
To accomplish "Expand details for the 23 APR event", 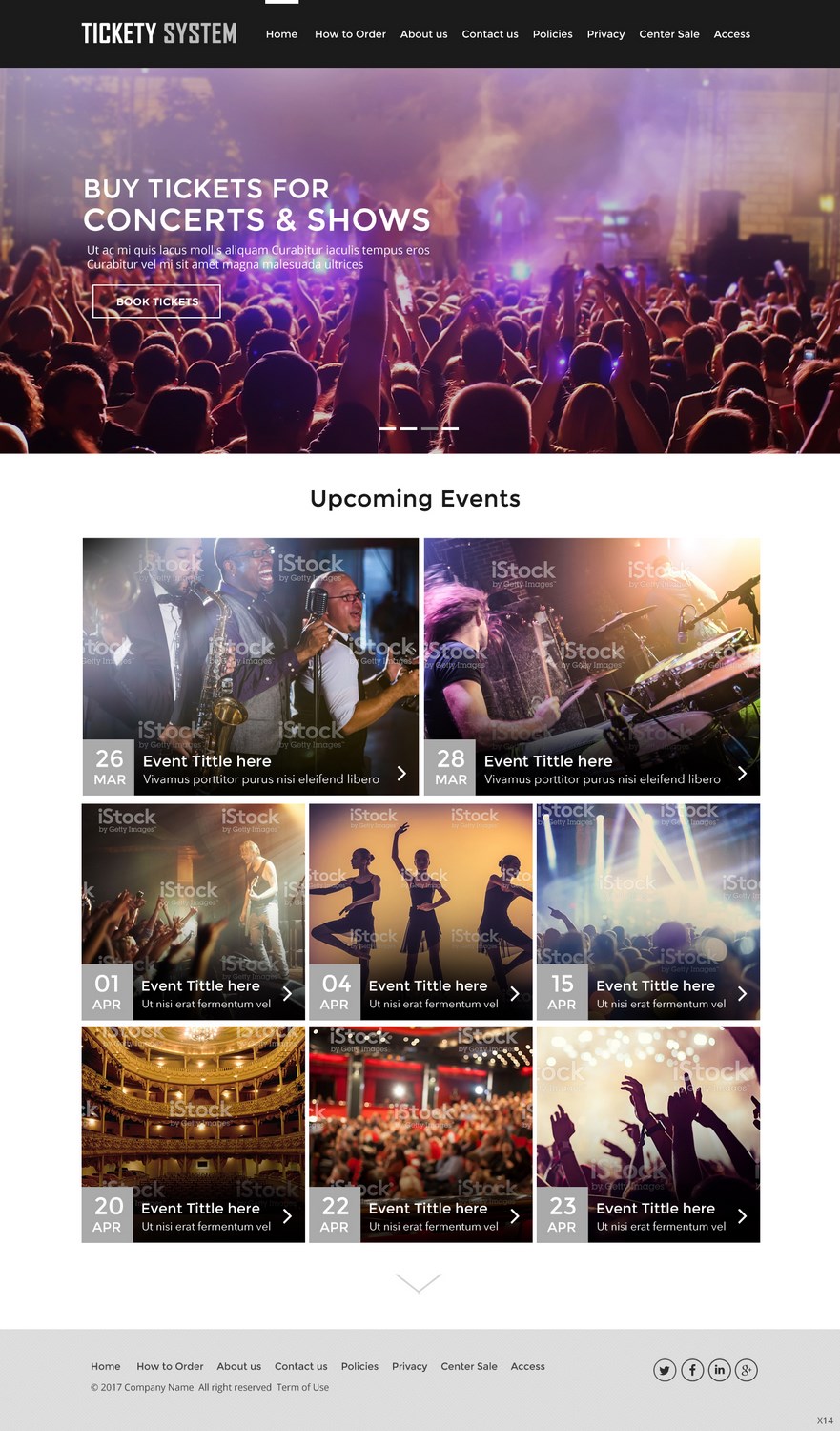I will pos(742,1216).
